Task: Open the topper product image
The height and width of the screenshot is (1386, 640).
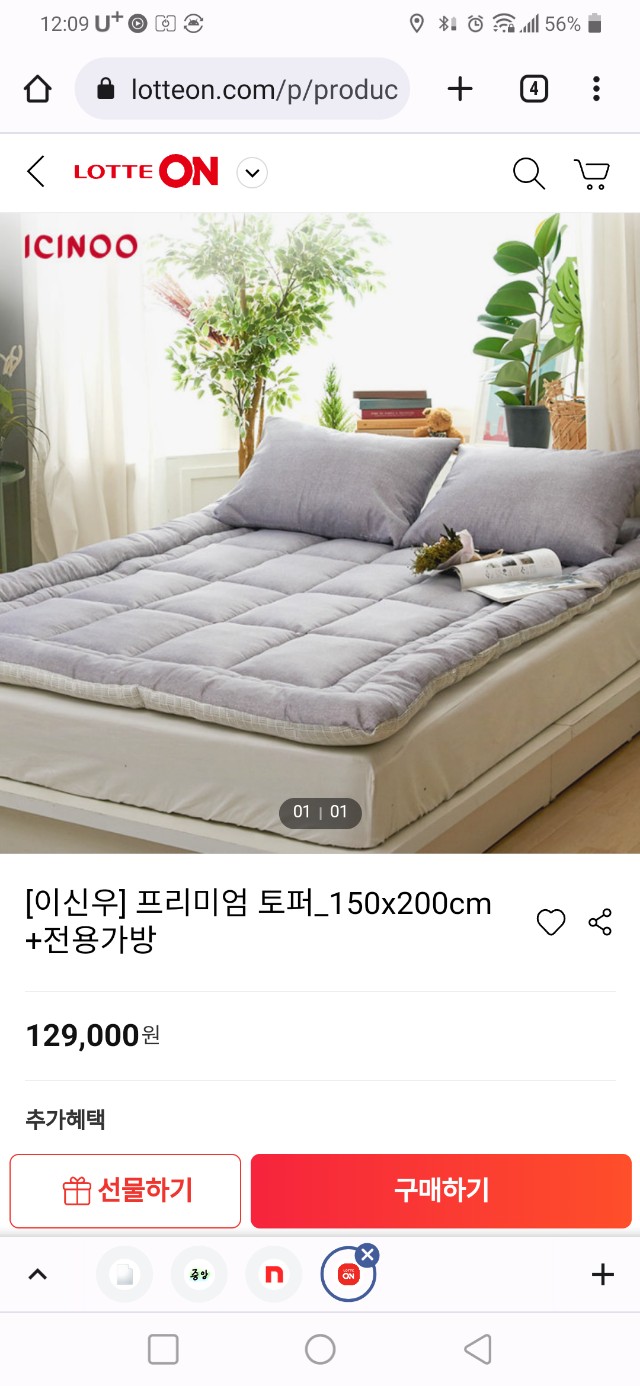Action: pyautogui.click(x=320, y=533)
